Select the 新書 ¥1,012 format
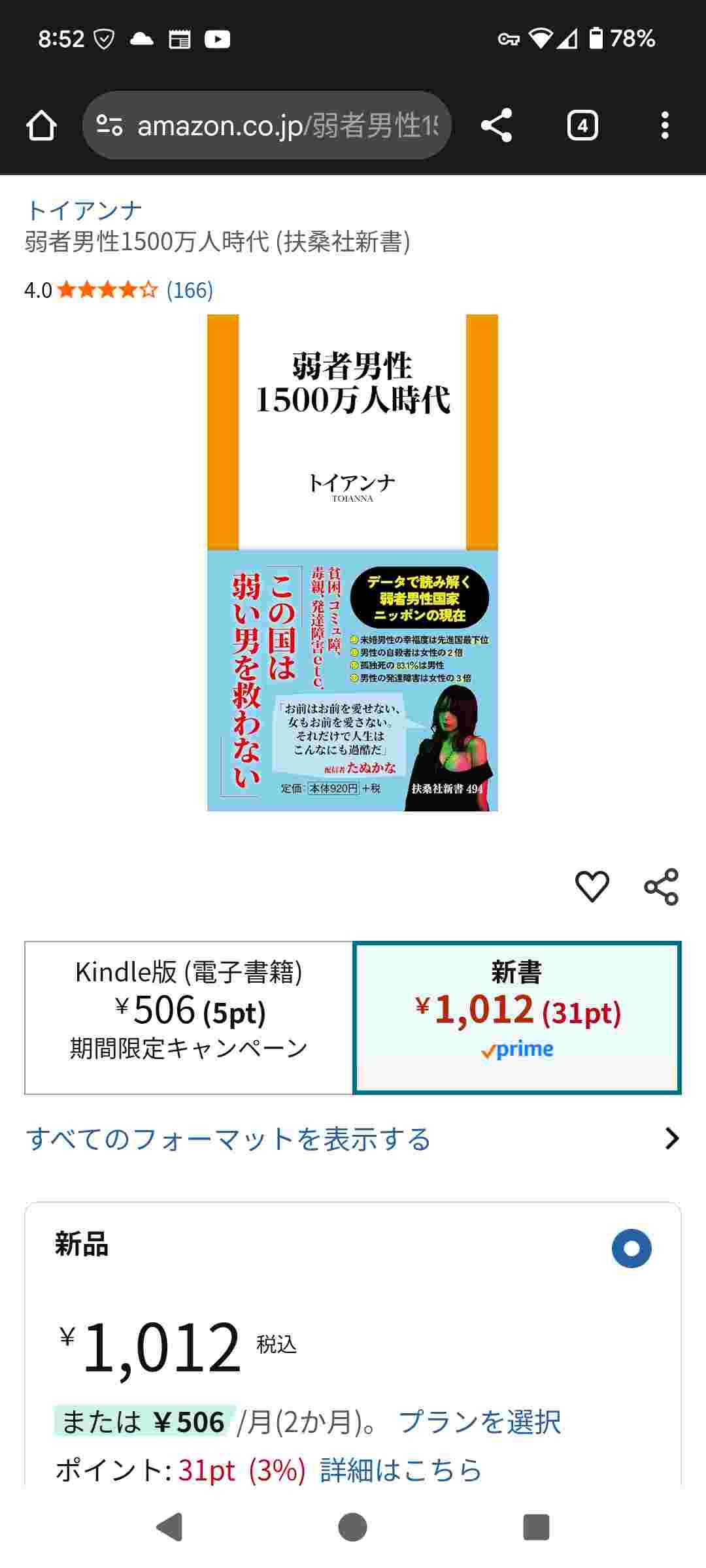 517,1017
